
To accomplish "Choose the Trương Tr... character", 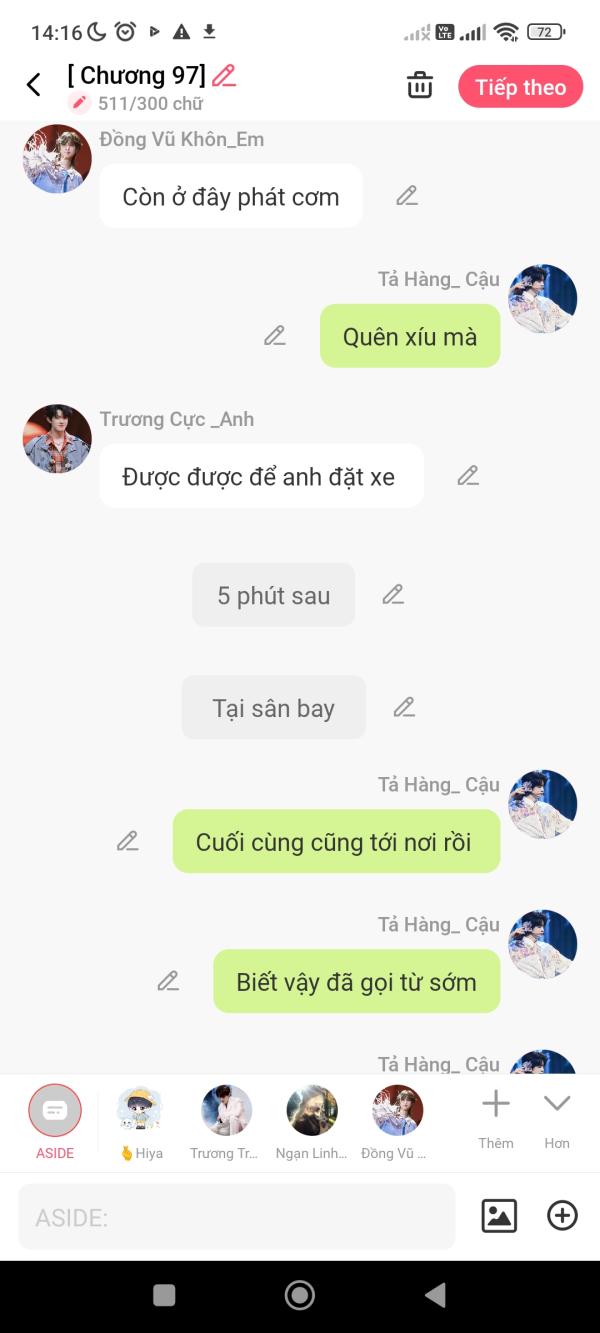I will click(x=225, y=1122).
